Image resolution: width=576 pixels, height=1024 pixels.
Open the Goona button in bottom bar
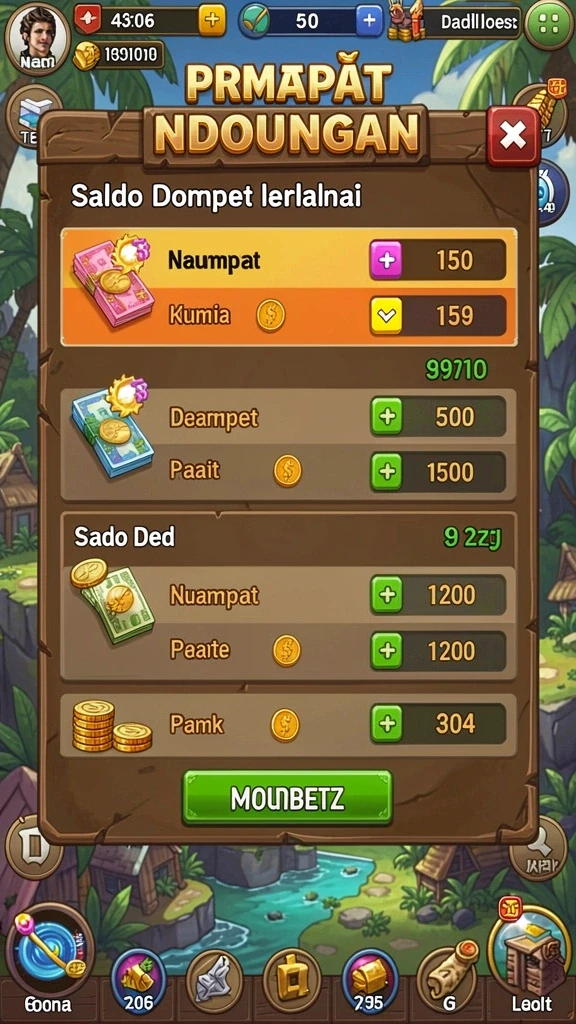coord(48,960)
